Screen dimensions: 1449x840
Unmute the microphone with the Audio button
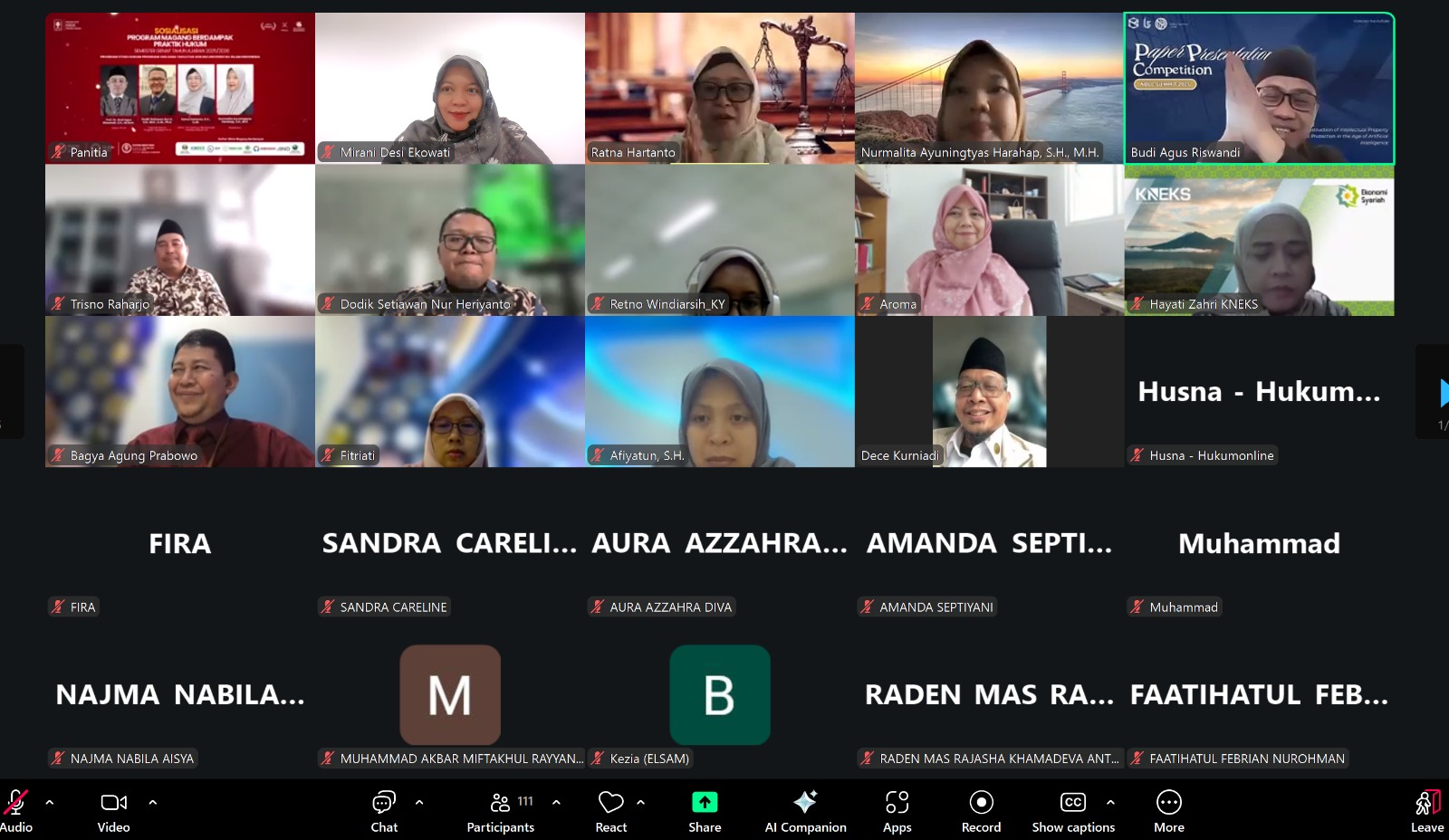point(15,810)
